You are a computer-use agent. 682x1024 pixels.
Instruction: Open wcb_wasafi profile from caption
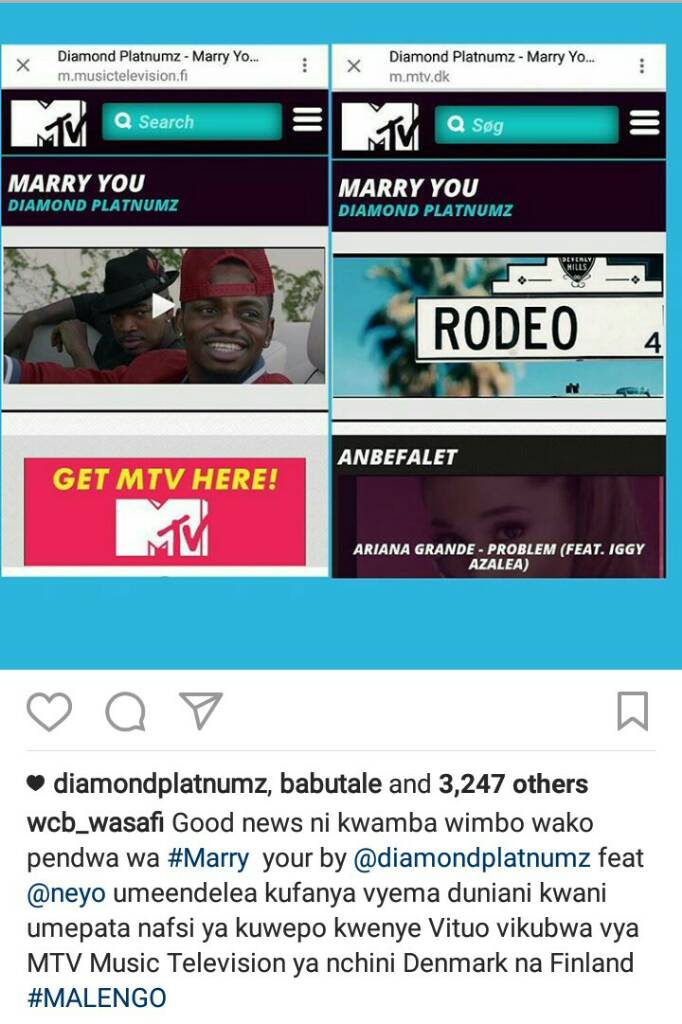96,823
